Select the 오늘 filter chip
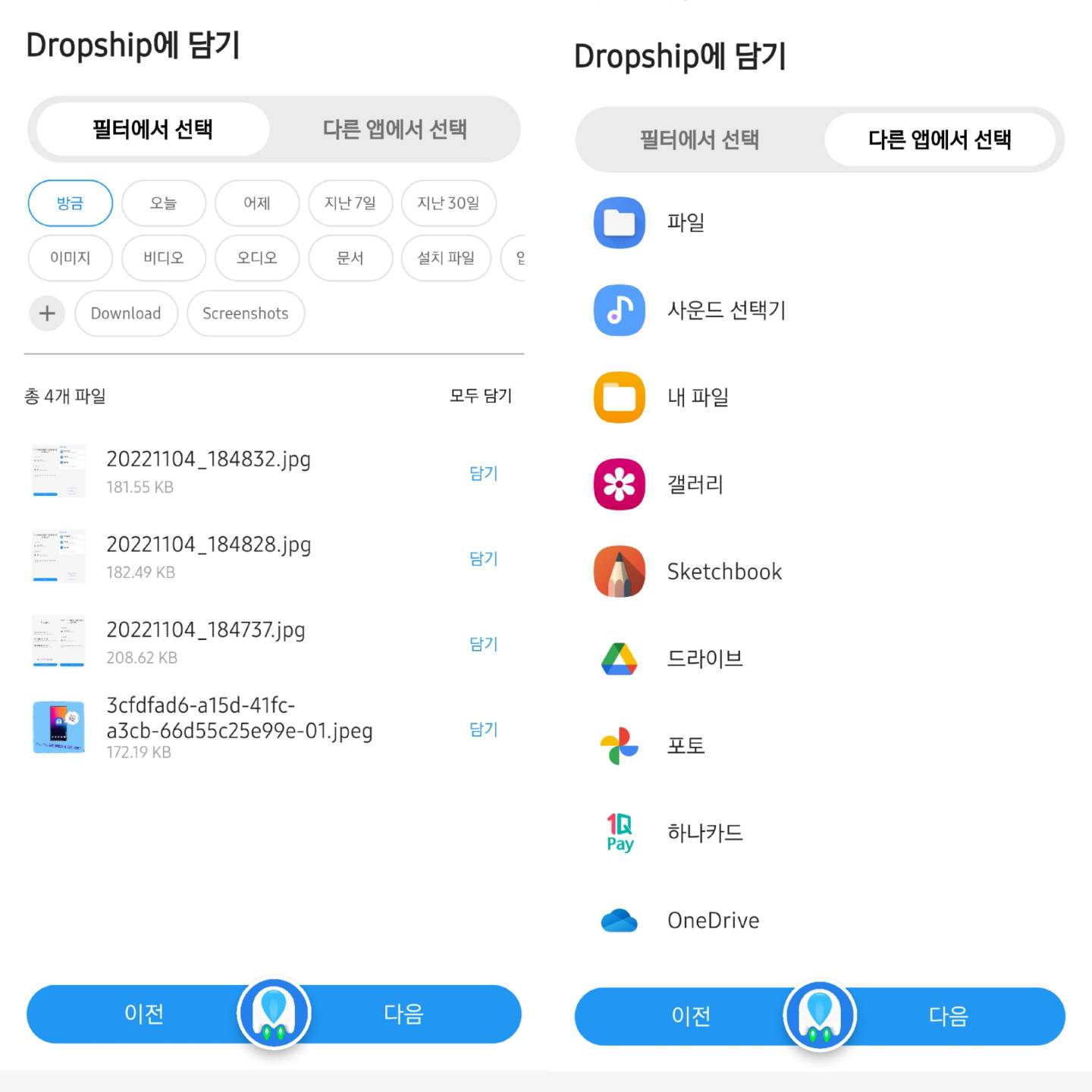1092x1092 pixels. coord(163,203)
